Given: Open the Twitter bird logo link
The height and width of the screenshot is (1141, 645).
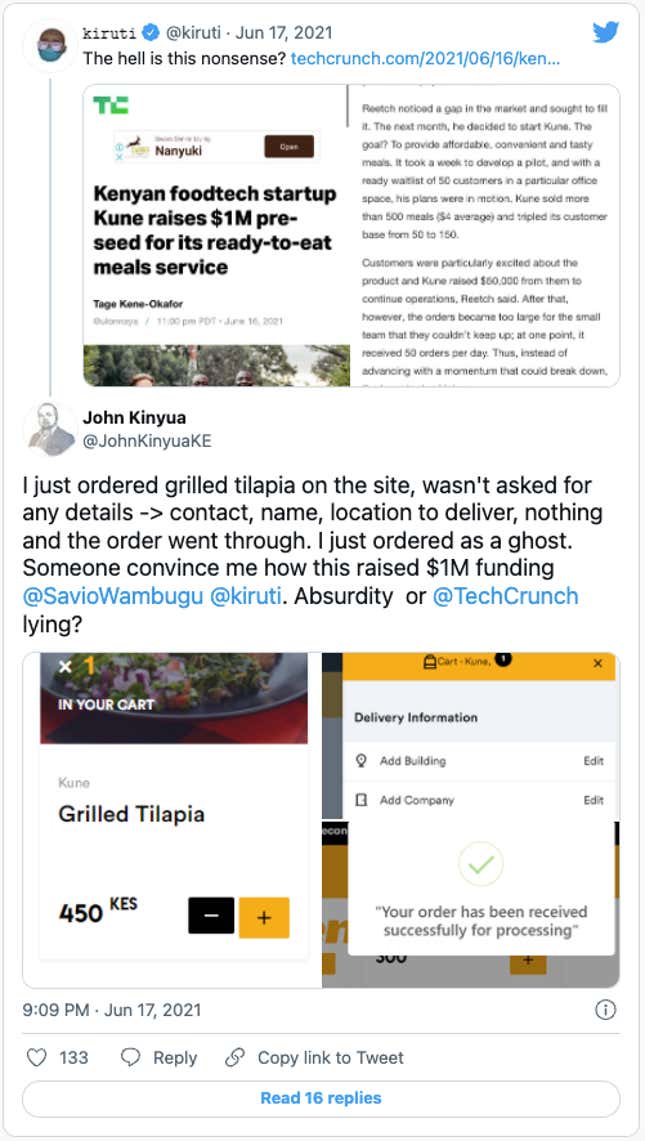Looking at the screenshot, I should click(605, 32).
